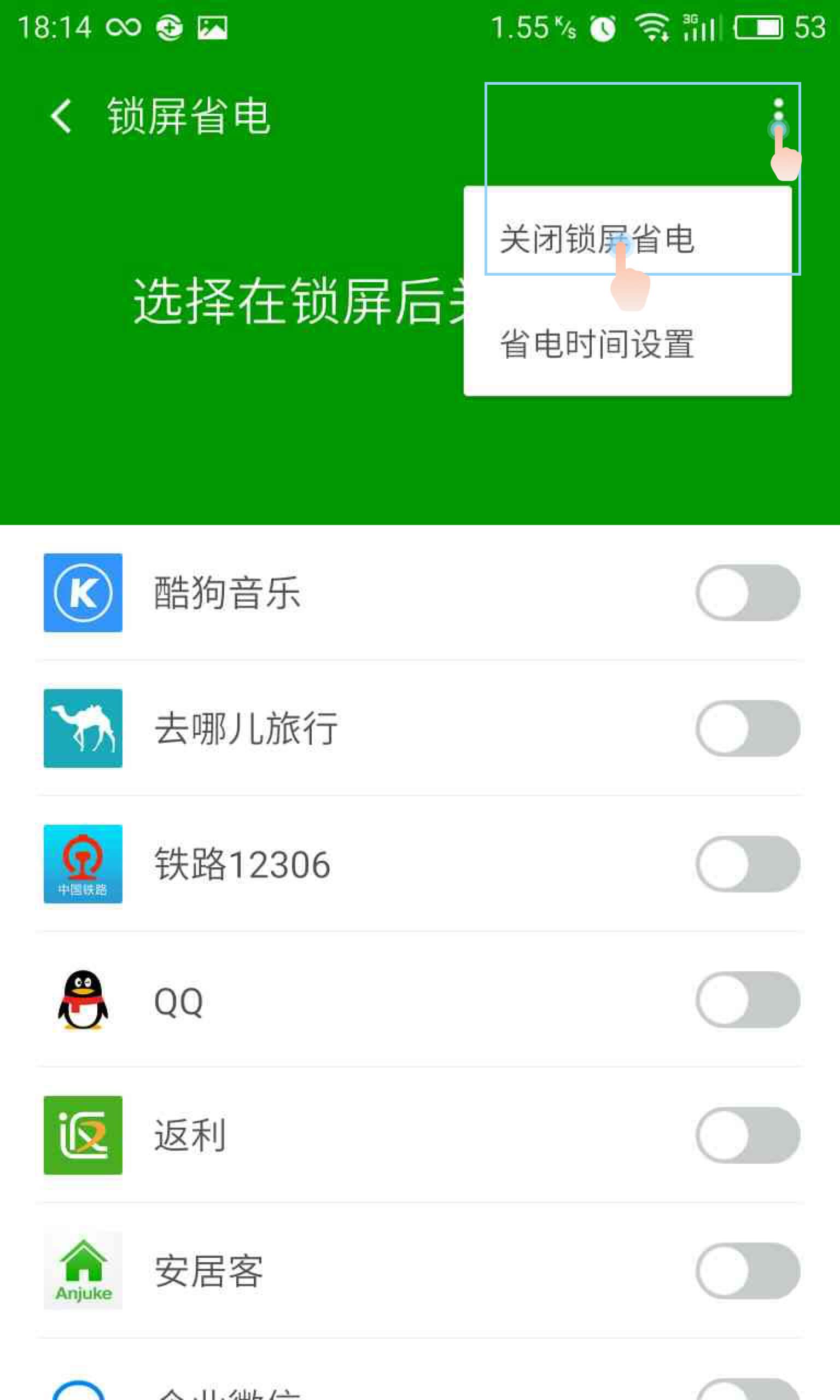
Task: Toggle the 安居客 switch
Action: click(x=747, y=1271)
